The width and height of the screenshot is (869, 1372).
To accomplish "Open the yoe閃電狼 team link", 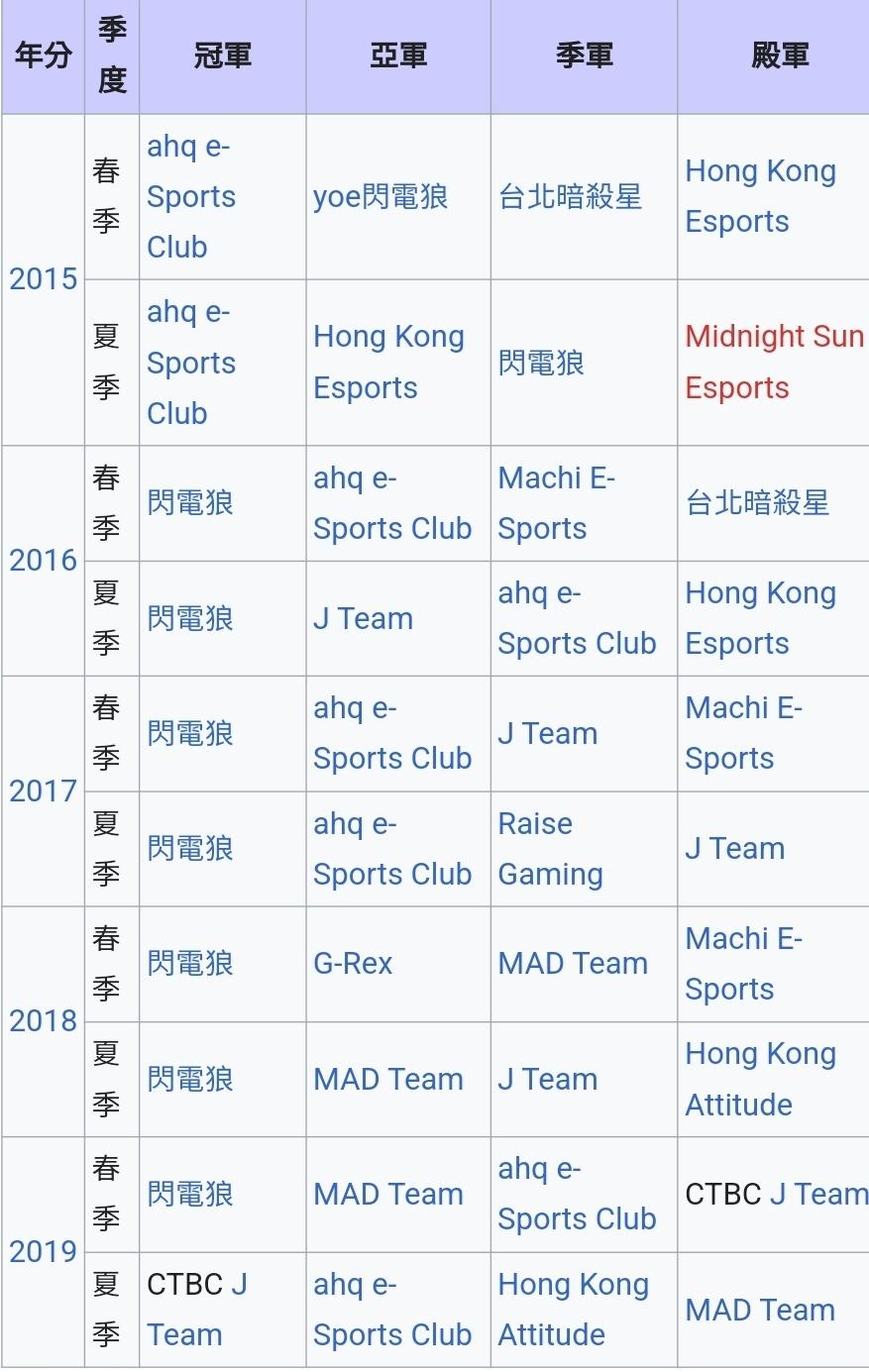I will (380, 197).
